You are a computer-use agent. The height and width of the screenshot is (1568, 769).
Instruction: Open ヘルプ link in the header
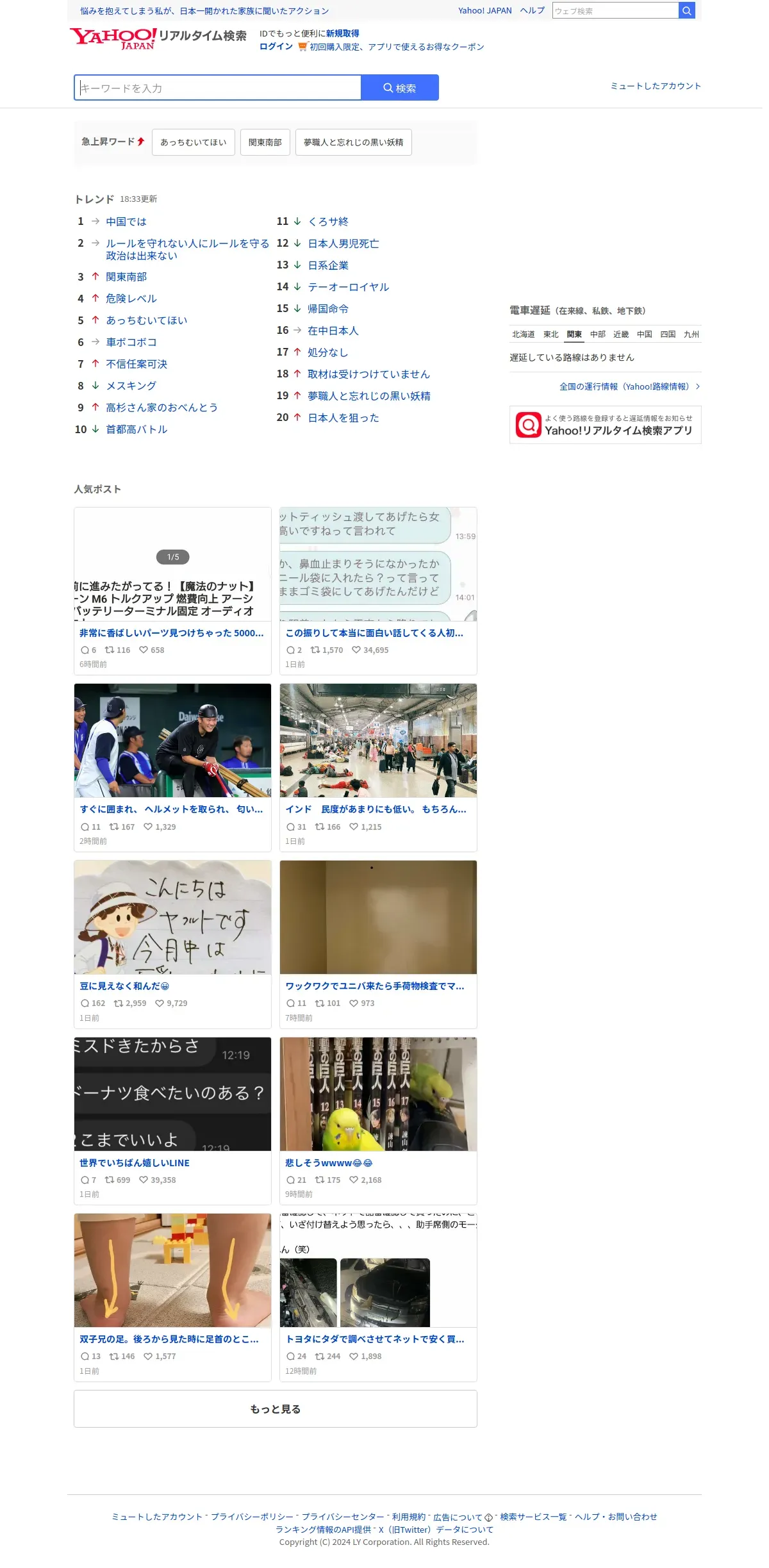[533, 11]
